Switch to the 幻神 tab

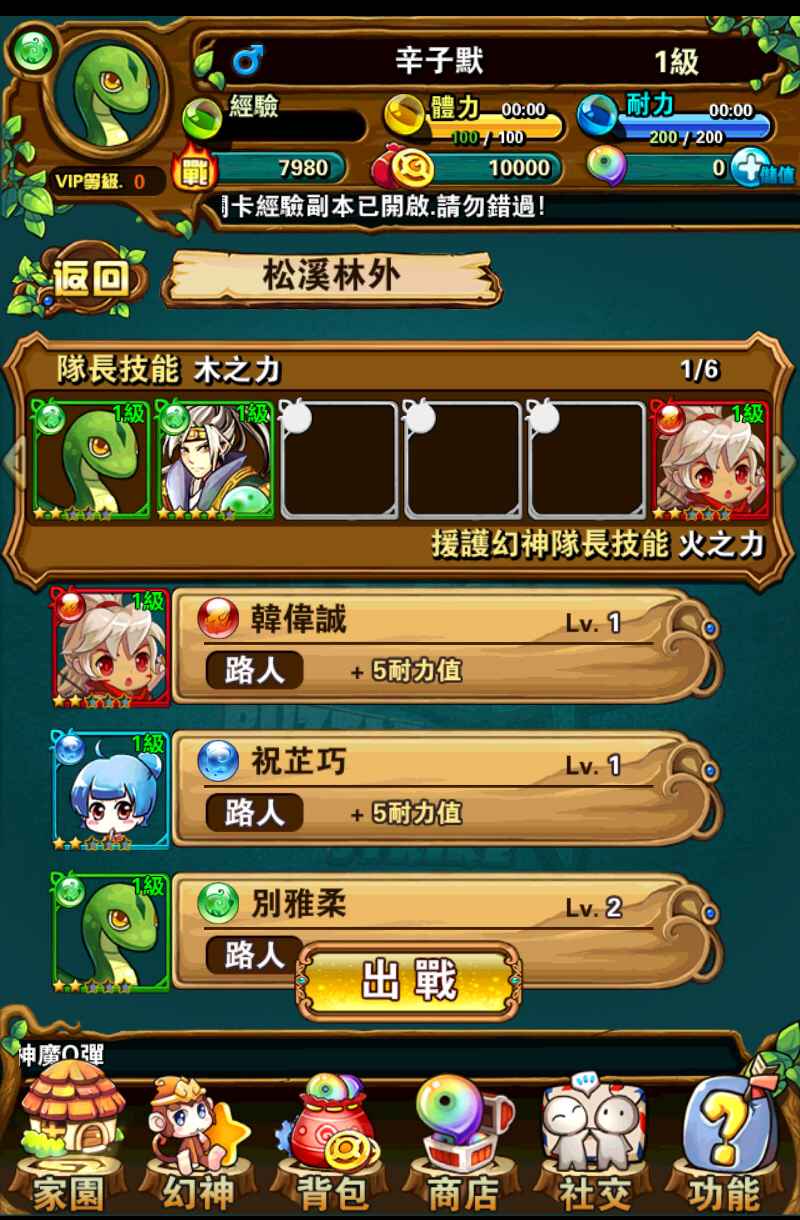point(198,1140)
